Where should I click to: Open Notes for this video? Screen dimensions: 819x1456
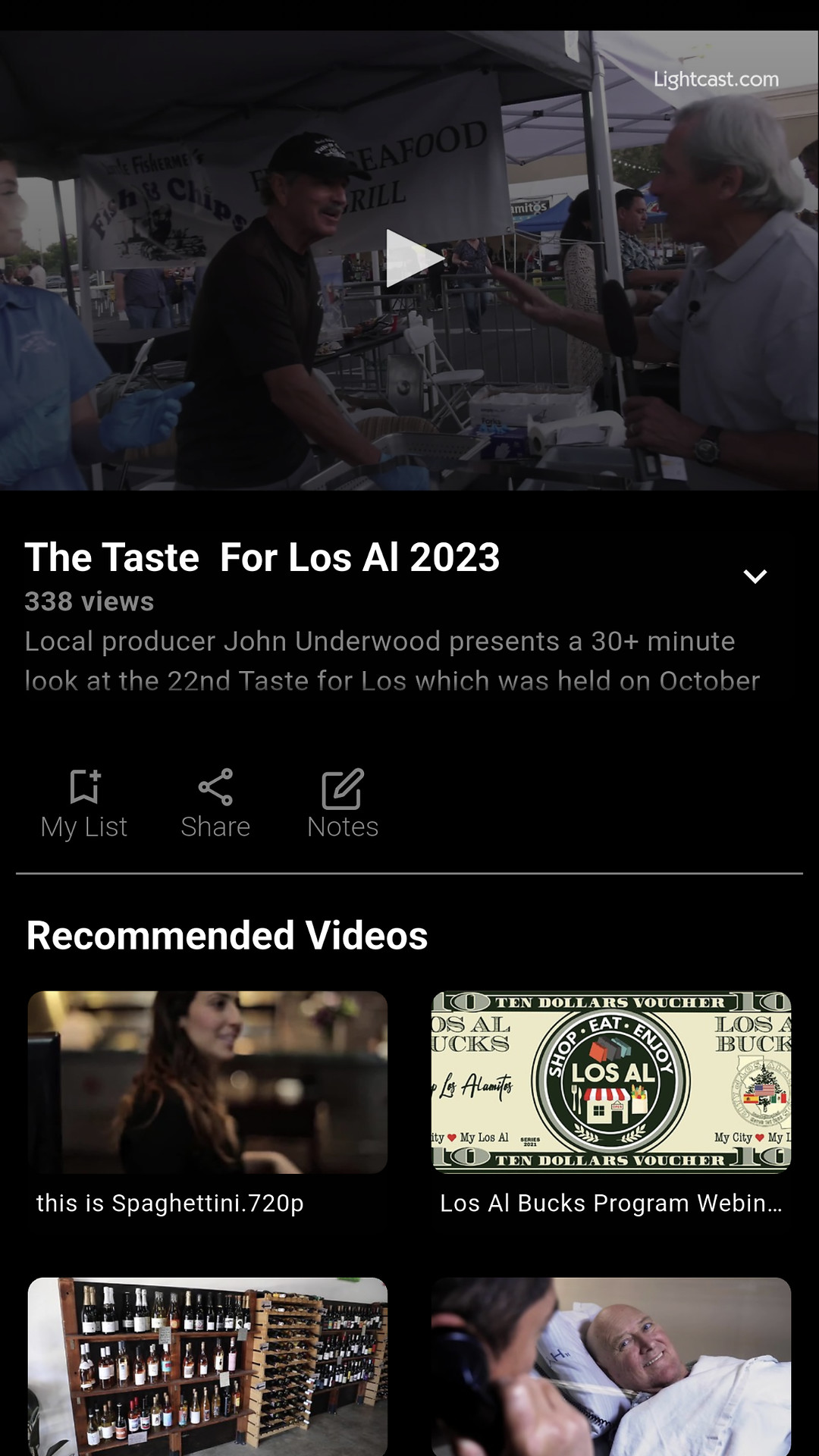click(343, 804)
